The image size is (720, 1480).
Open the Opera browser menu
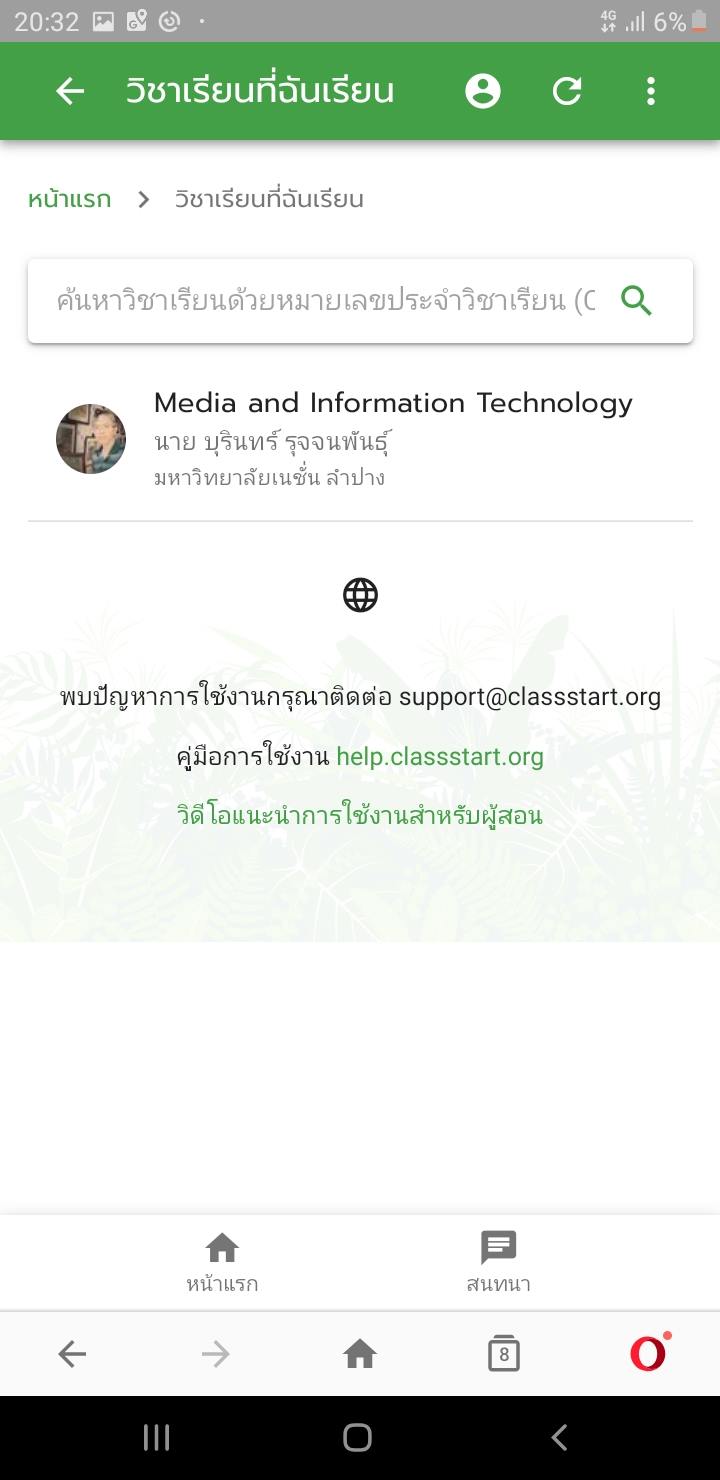tap(648, 1354)
